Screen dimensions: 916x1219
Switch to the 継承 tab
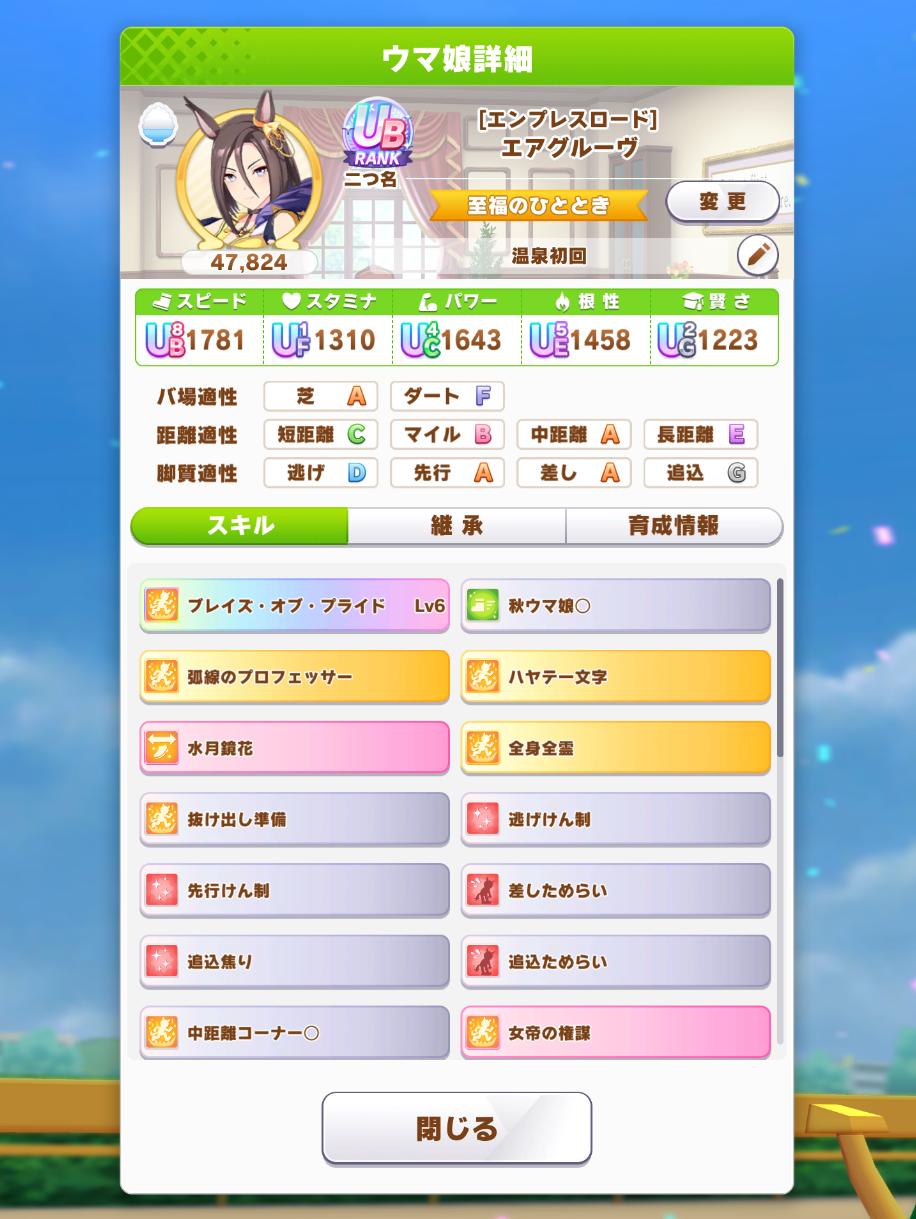(x=456, y=526)
